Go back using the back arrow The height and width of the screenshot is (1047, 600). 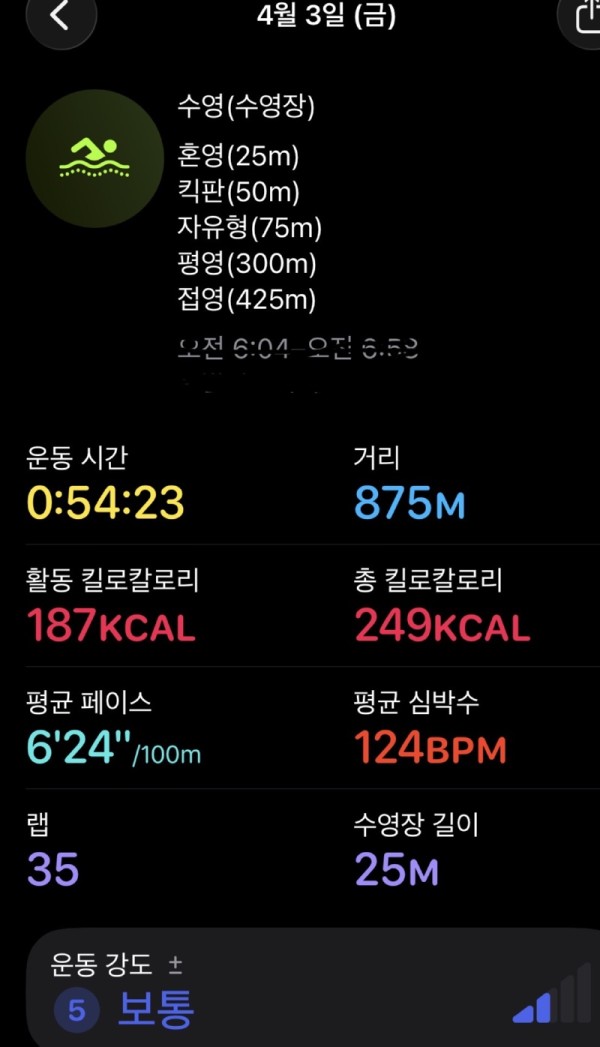61,16
